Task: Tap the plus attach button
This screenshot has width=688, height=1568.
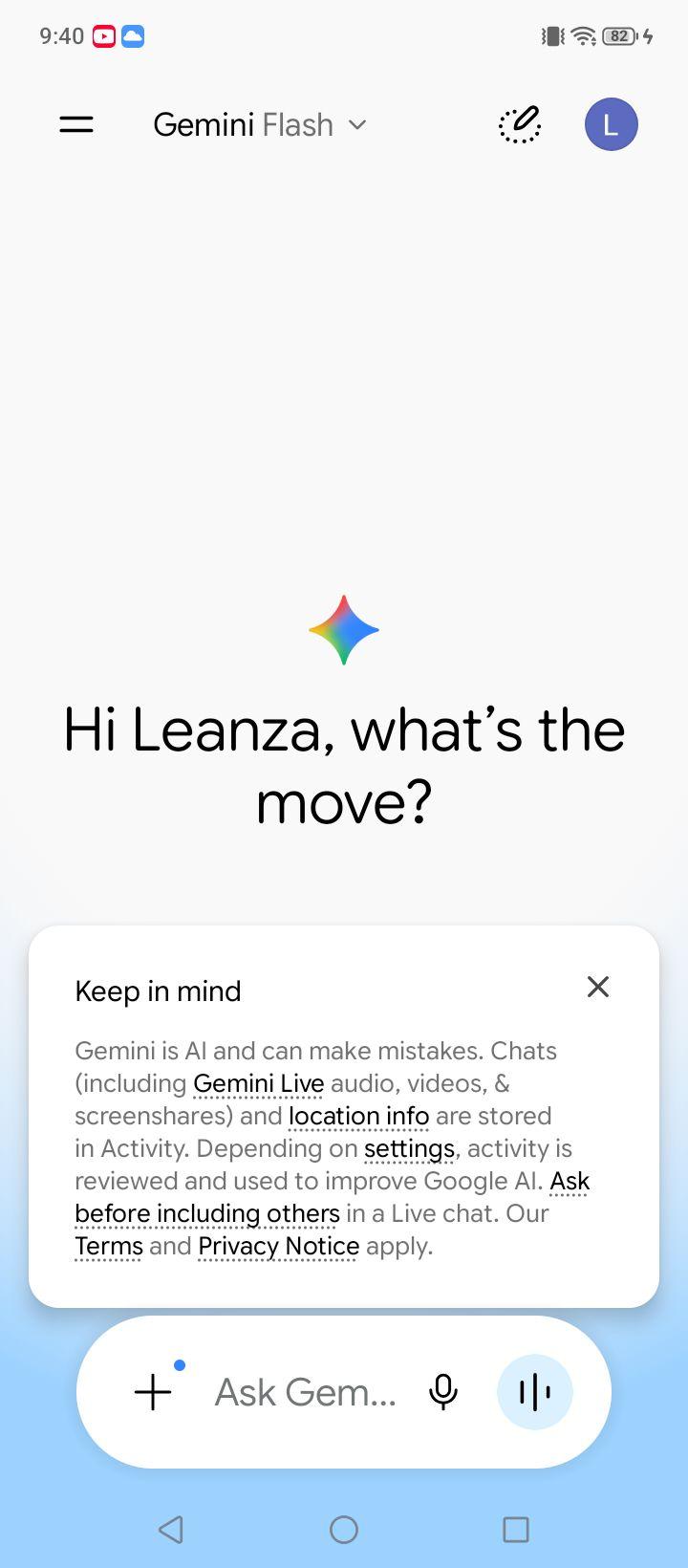Action: point(153,1392)
